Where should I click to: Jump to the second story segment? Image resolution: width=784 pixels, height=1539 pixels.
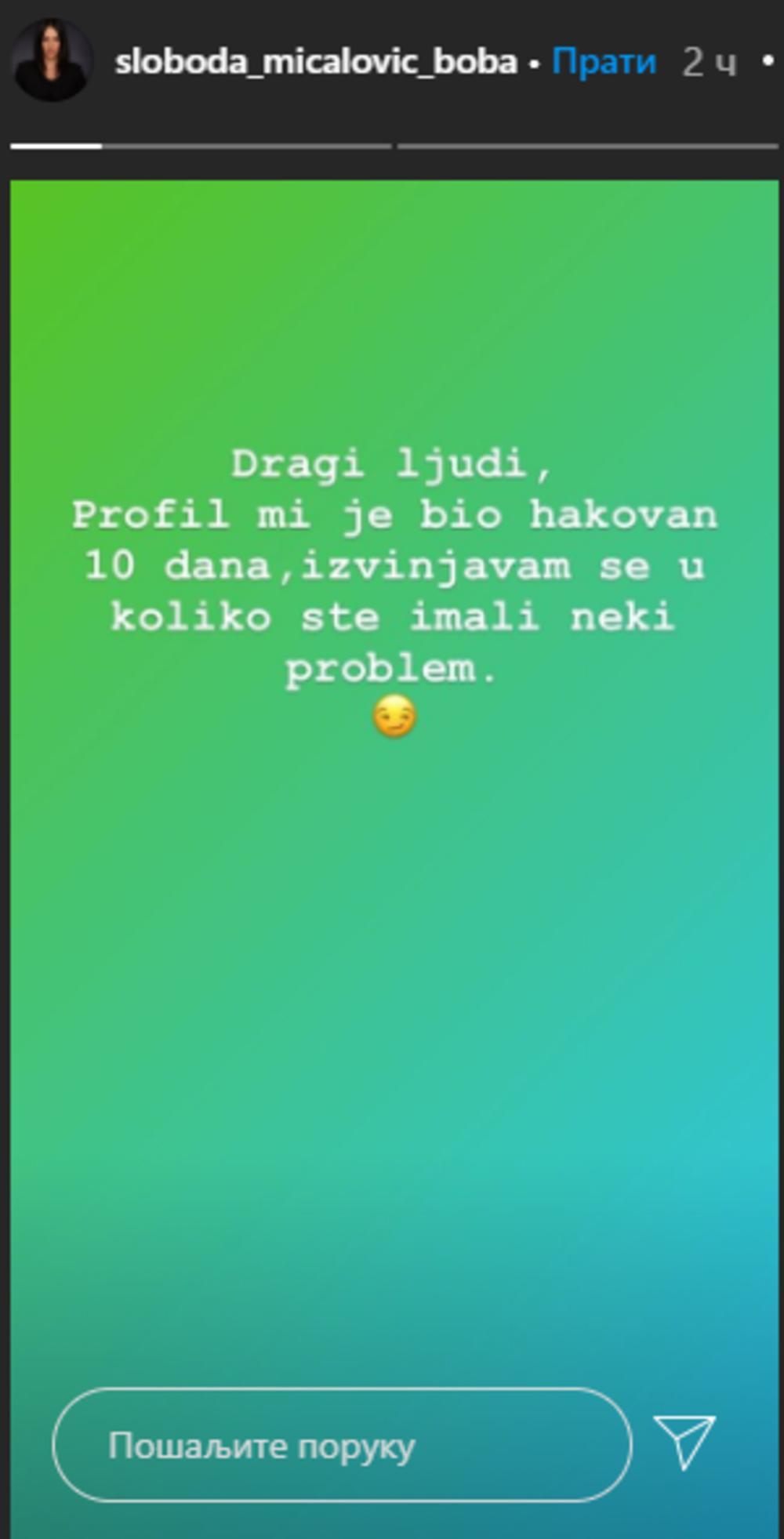(x=587, y=146)
